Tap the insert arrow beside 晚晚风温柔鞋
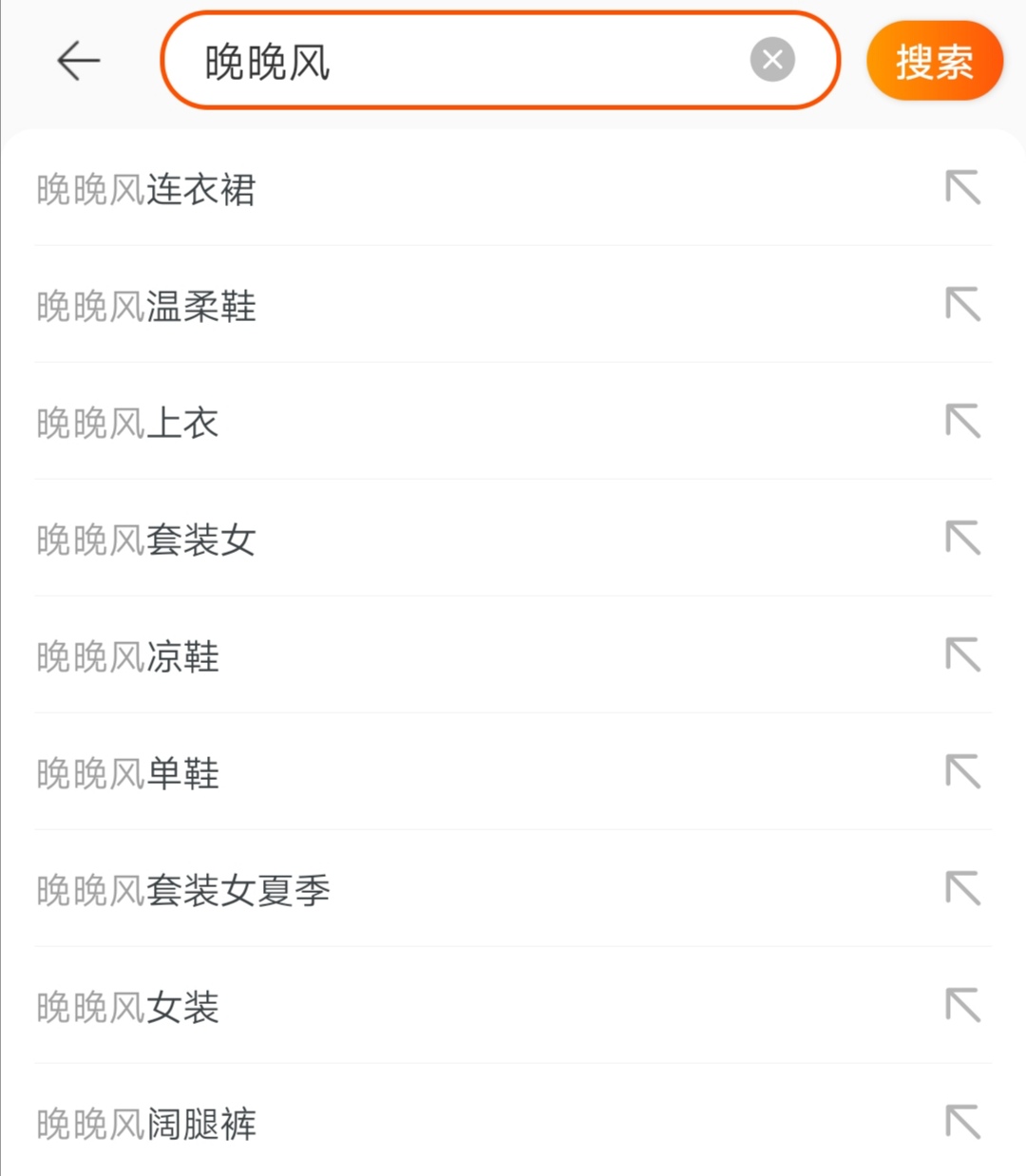1026x1176 pixels. (963, 305)
